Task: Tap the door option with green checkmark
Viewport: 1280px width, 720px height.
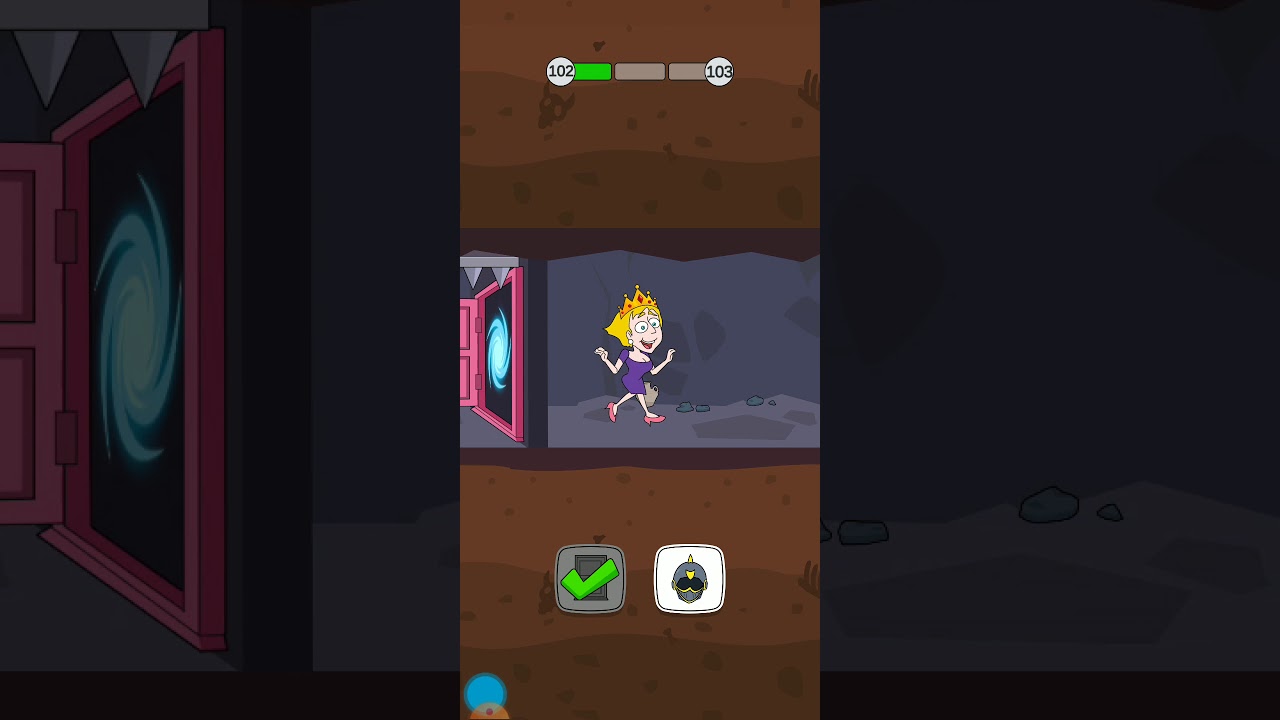Action: coord(590,579)
